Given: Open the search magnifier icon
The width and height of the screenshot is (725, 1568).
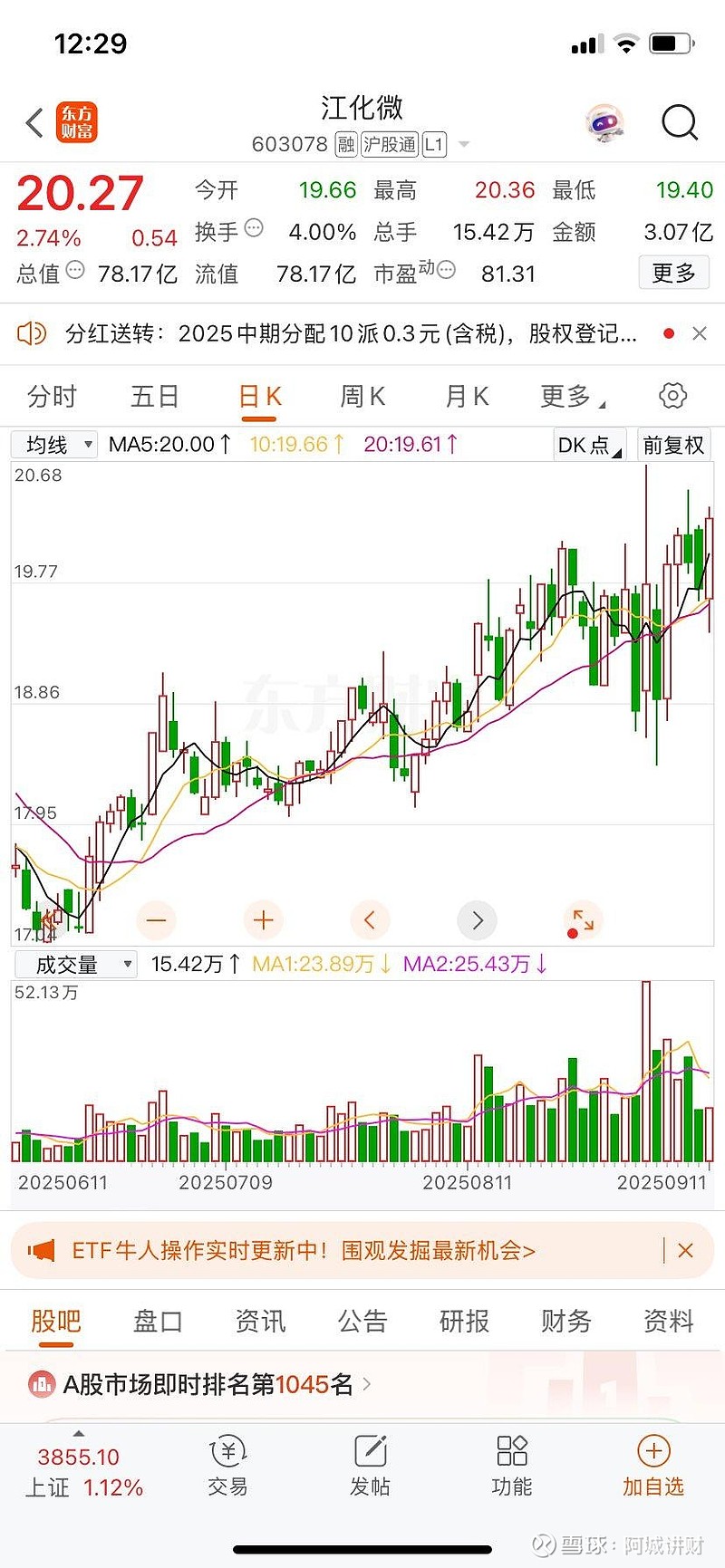Looking at the screenshot, I should click(679, 122).
